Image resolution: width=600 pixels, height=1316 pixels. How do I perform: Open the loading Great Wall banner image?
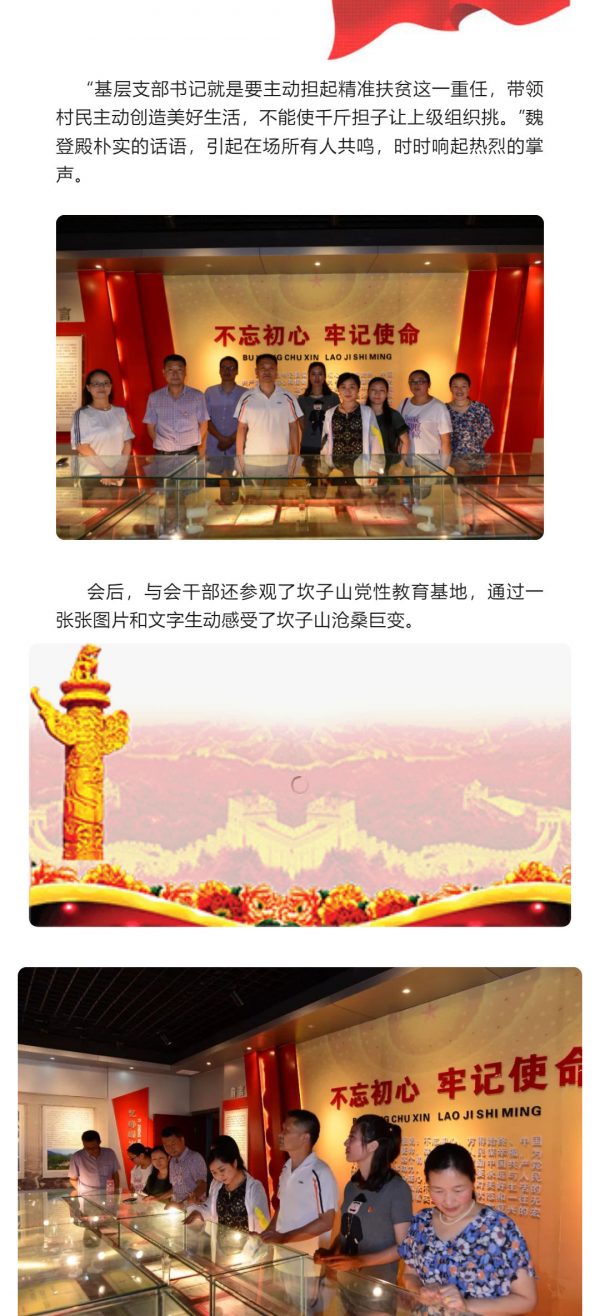(300, 785)
